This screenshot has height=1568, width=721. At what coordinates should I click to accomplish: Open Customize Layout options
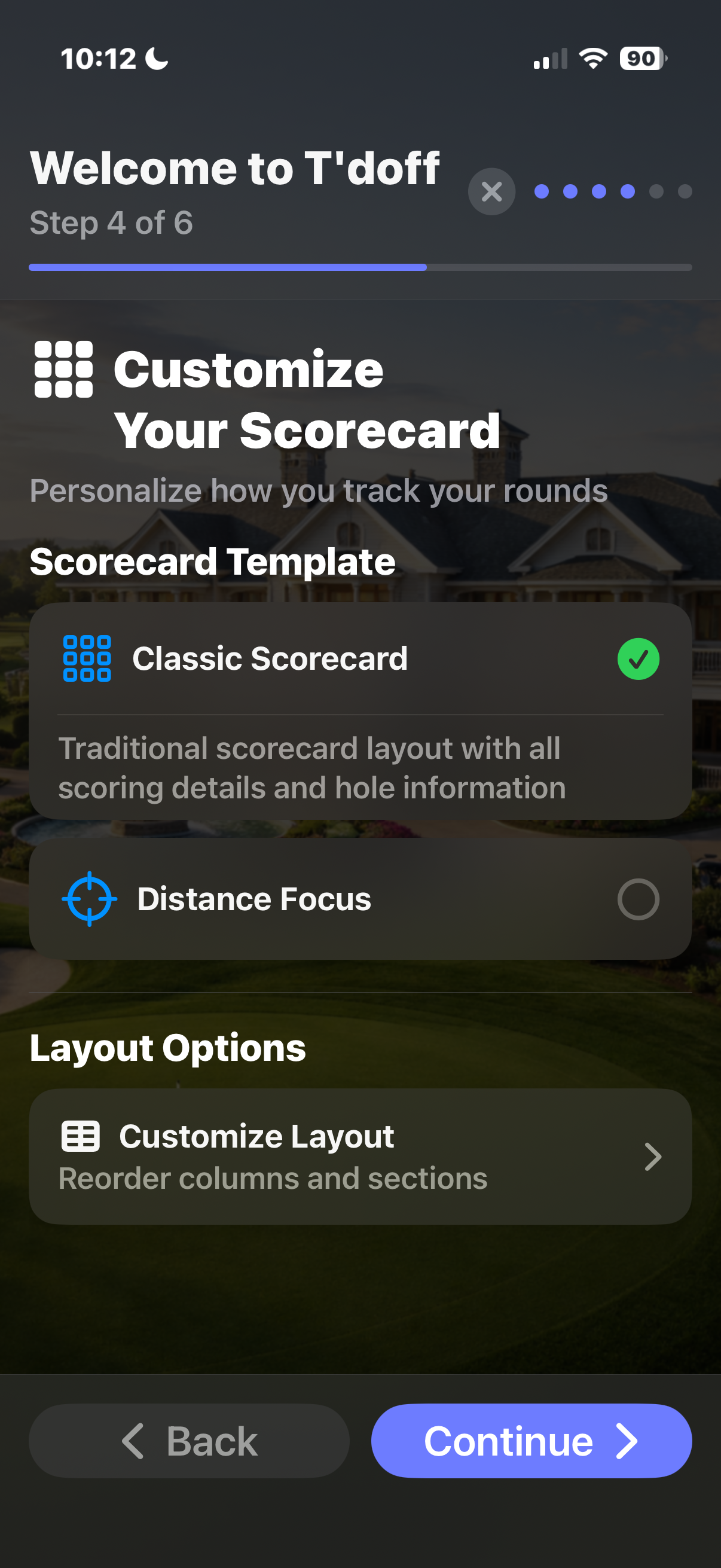pos(359,1156)
